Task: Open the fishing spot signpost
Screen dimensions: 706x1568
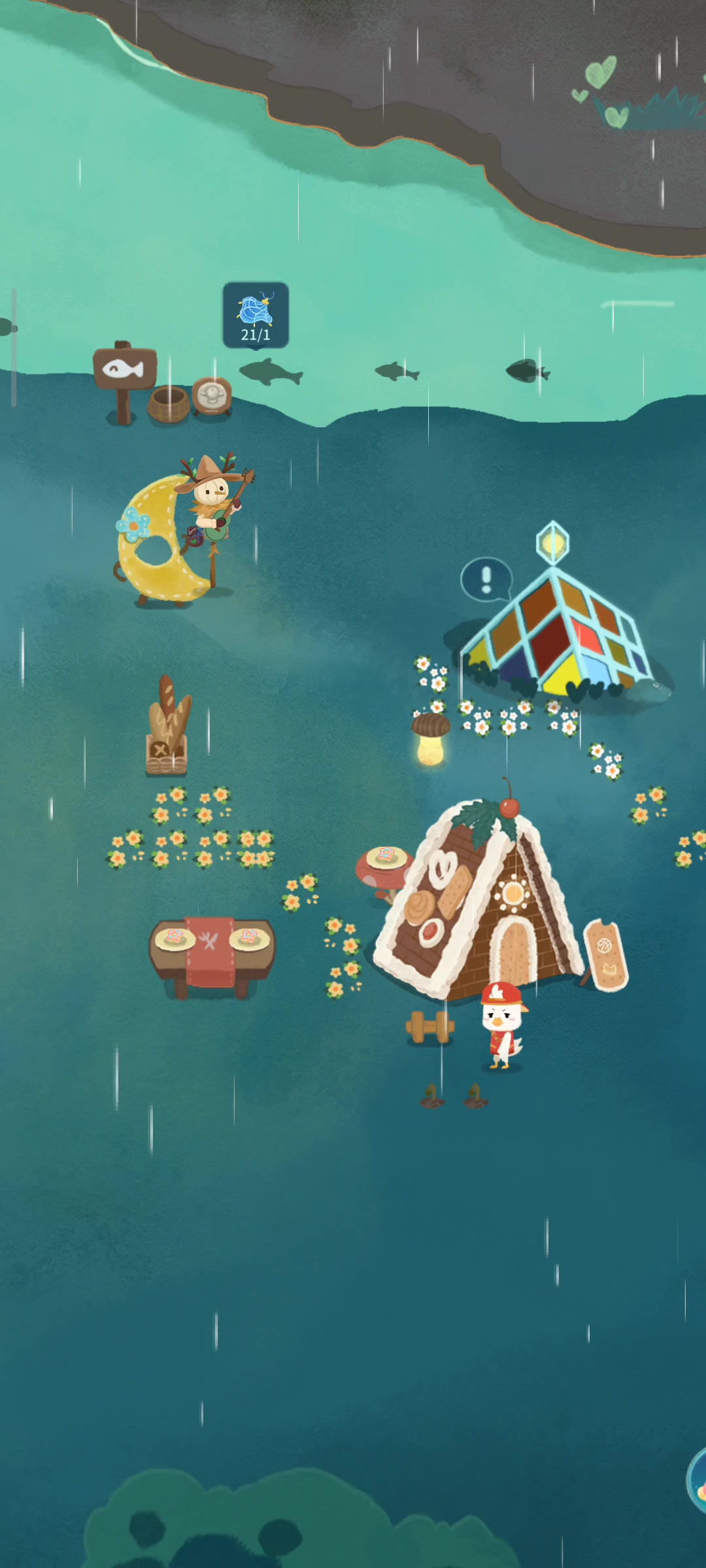Action: (124, 382)
